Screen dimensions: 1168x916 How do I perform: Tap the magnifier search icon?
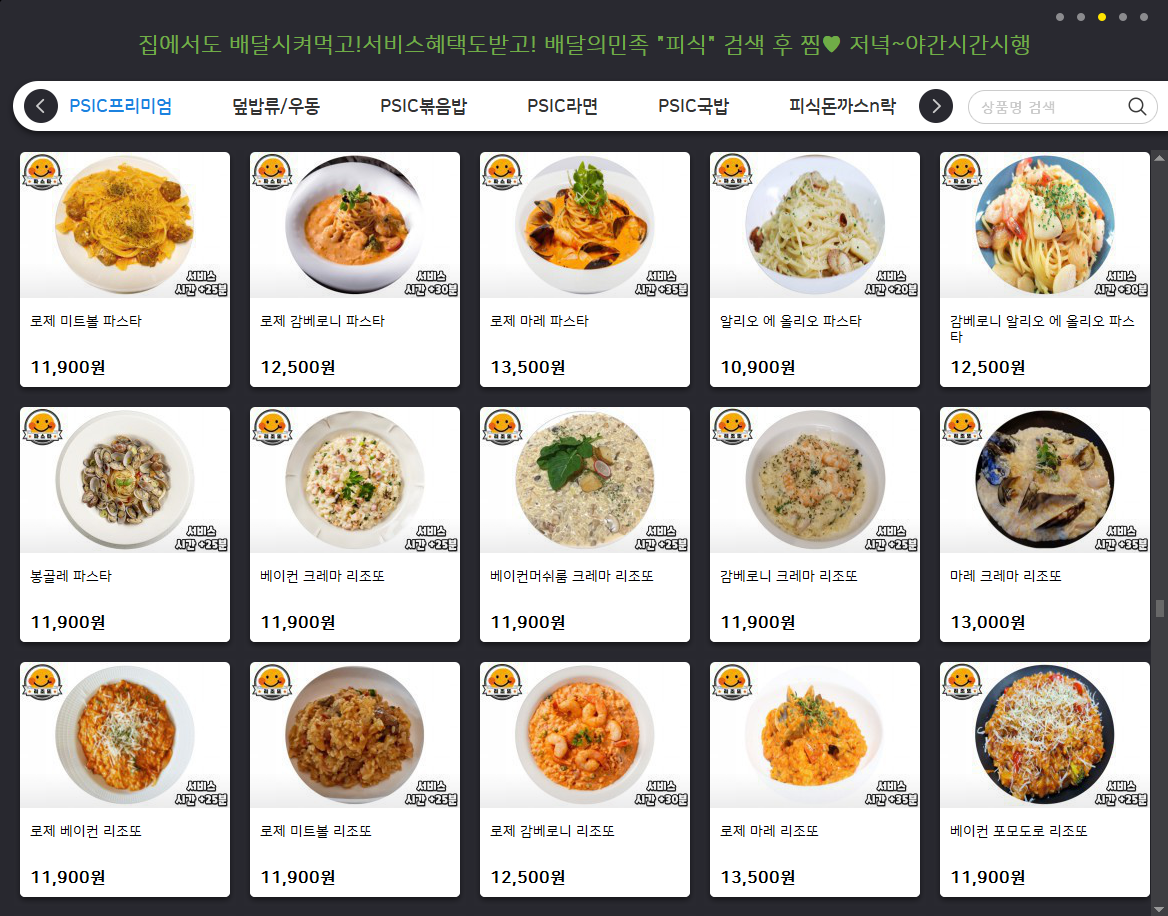[x=1137, y=107]
